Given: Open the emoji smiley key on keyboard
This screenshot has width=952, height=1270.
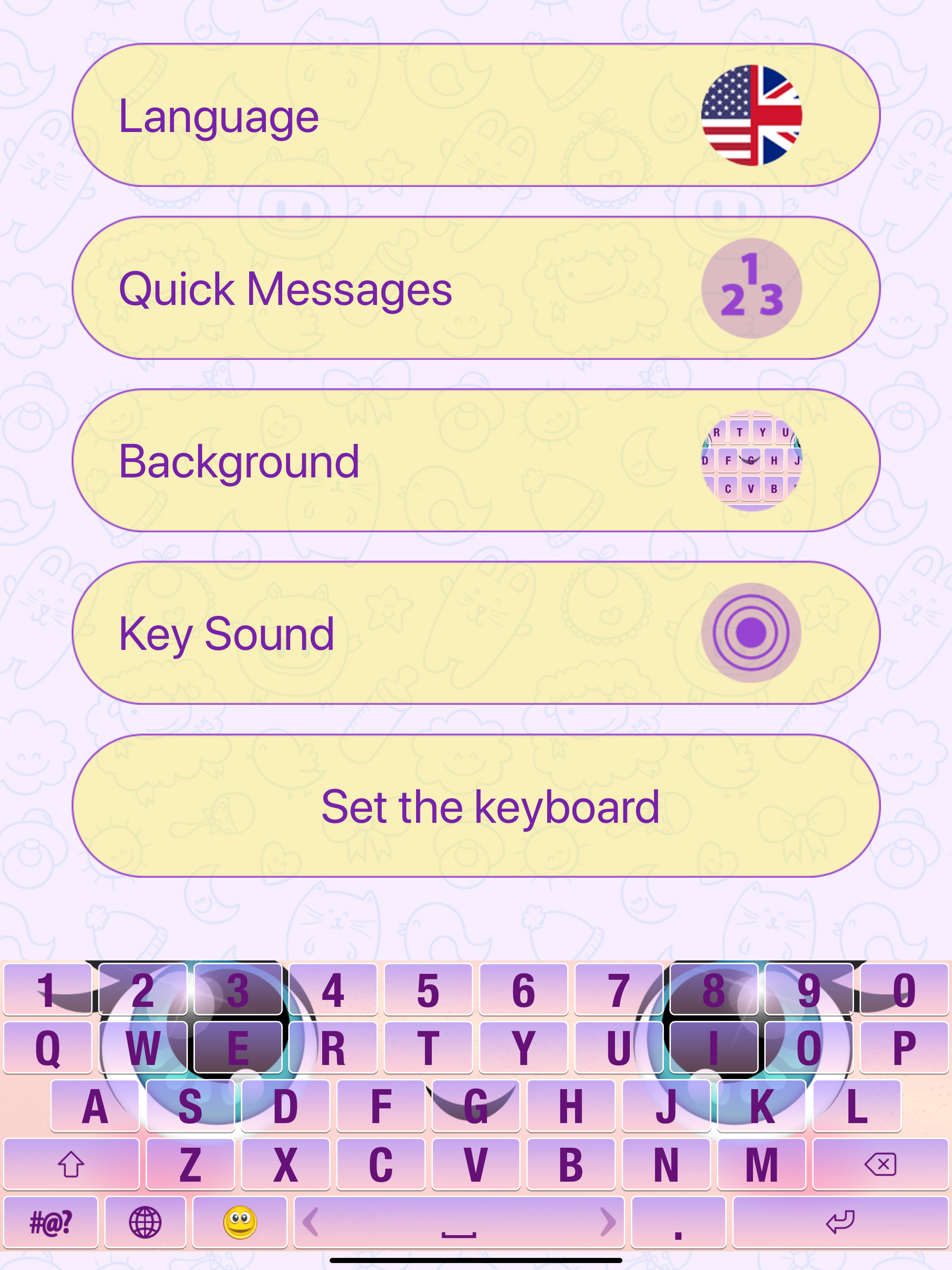Looking at the screenshot, I should click(x=241, y=1221).
